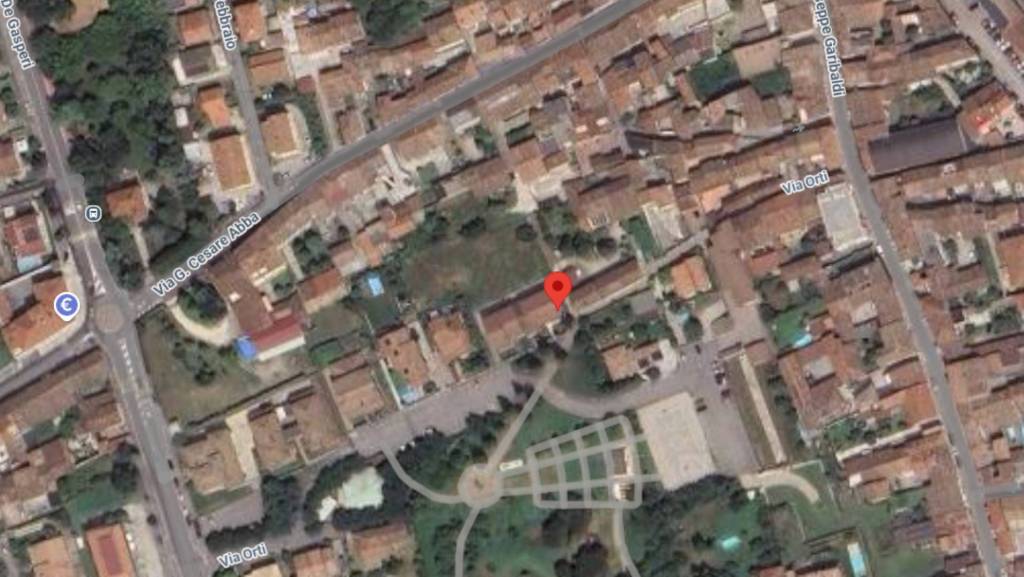
Task: Select the bus stop icon on map
Action: [x=93, y=213]
